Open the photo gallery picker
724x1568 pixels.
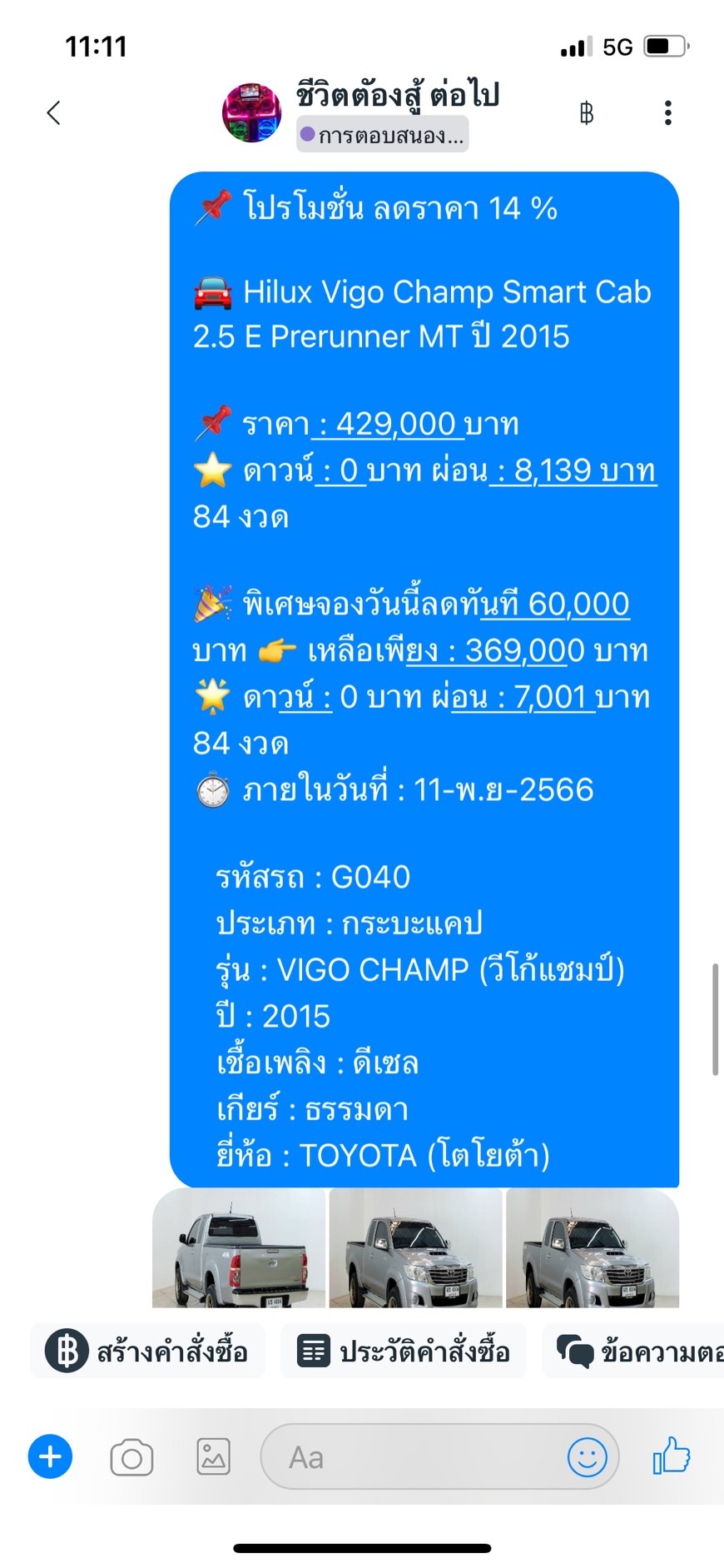[x=213, y=1457]
